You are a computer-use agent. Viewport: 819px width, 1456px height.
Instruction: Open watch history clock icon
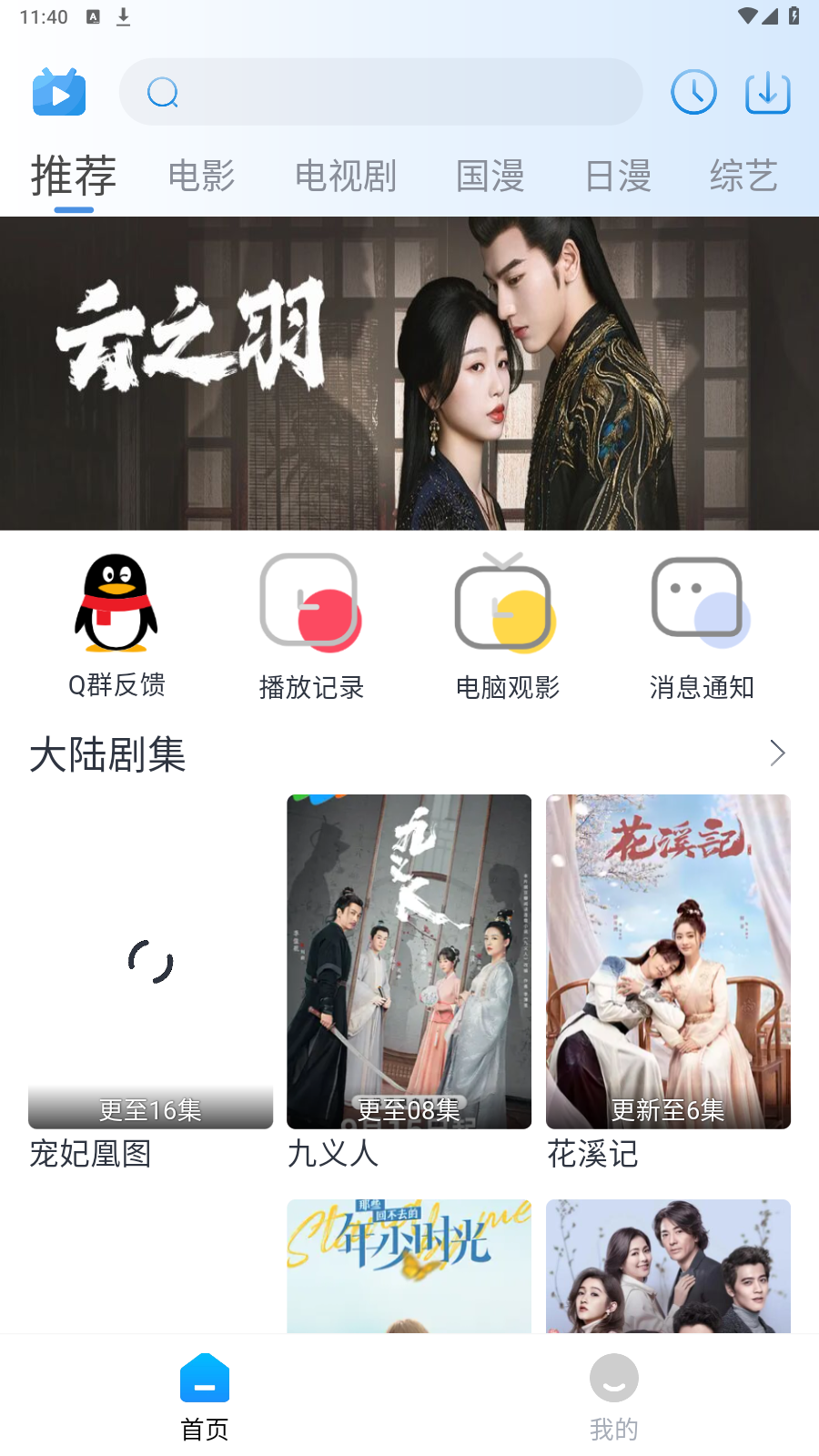pos(693,92)
